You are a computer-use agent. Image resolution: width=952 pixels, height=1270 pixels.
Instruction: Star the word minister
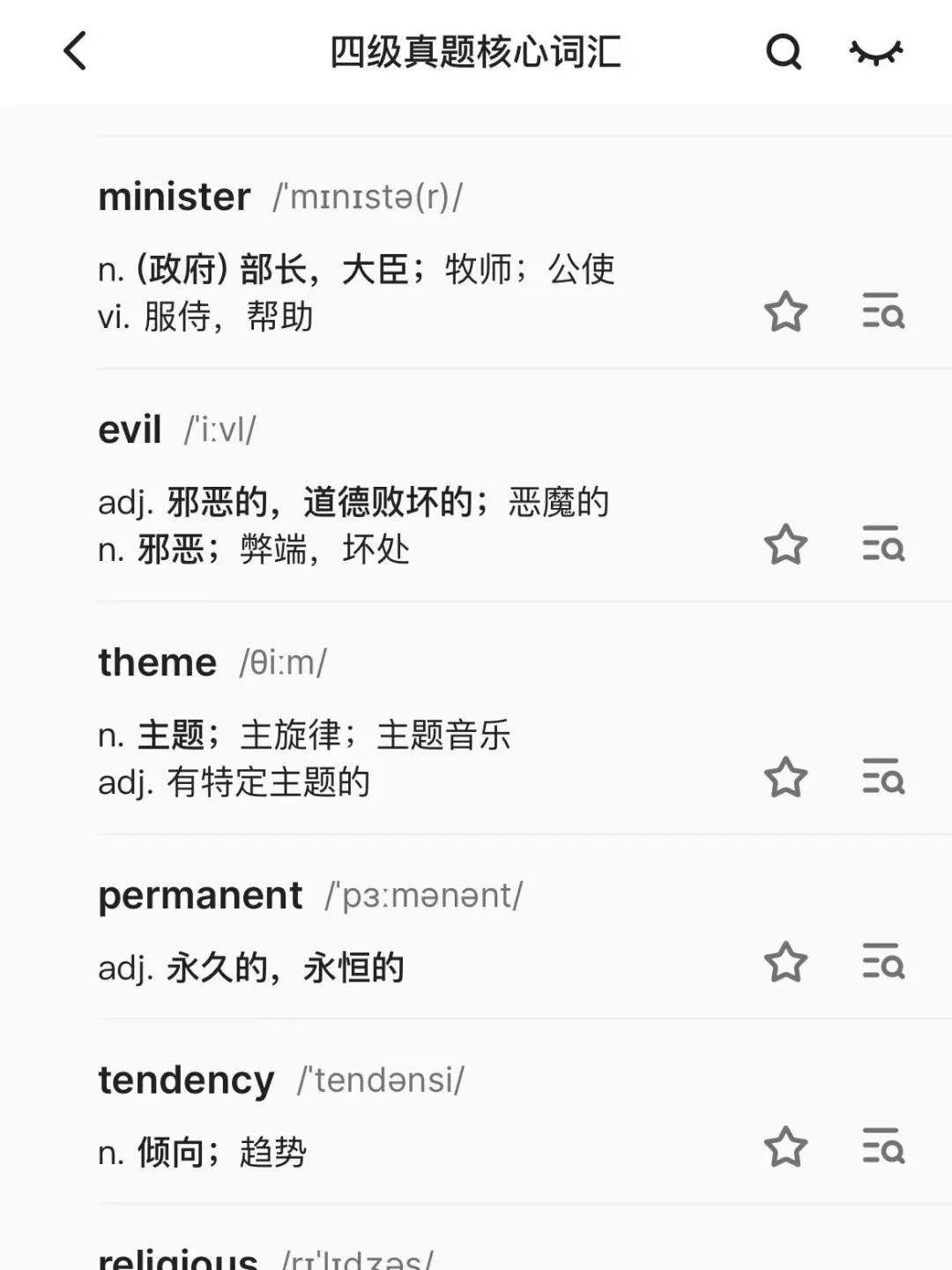[785, 312]
